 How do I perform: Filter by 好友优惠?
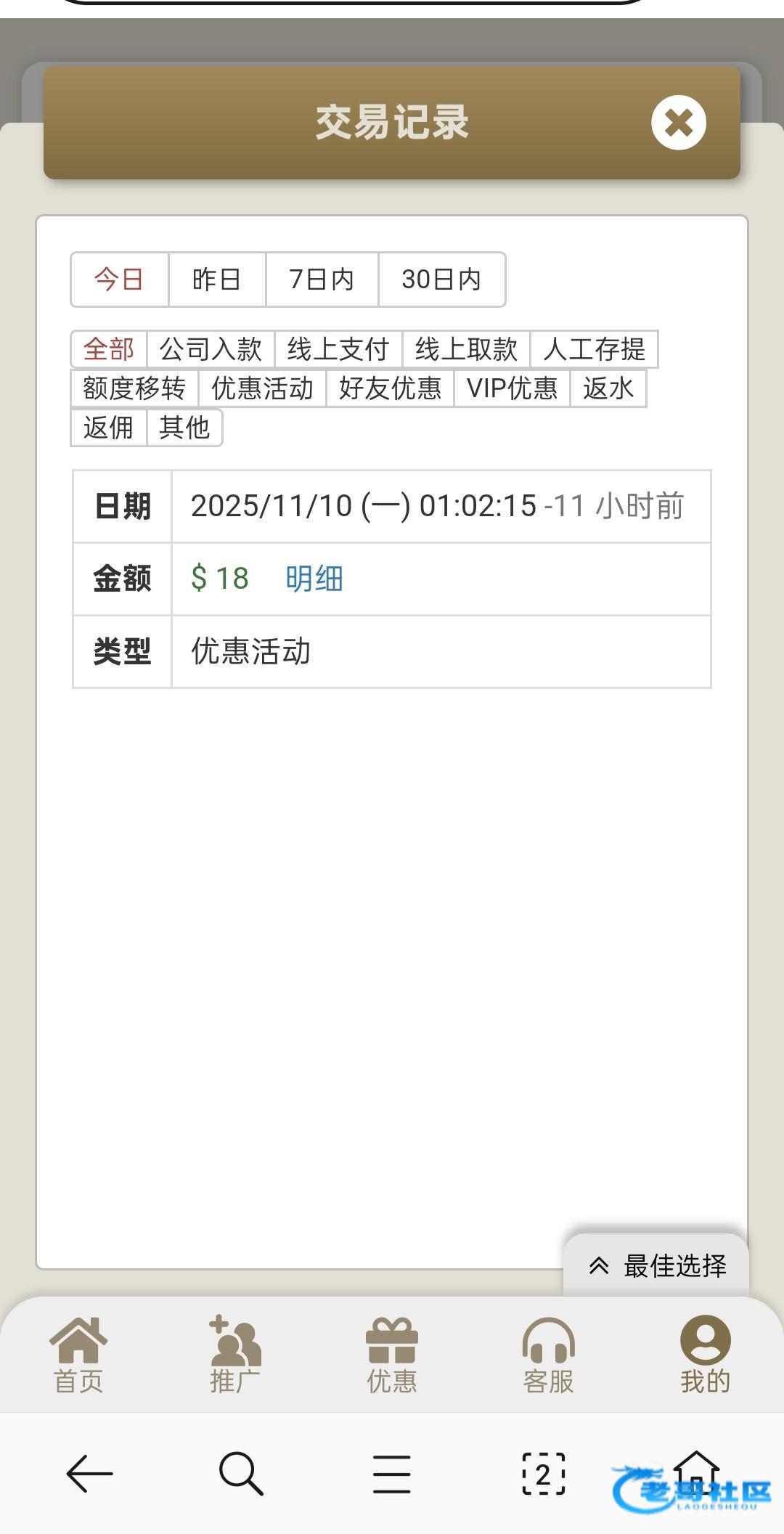(x=390, y=388)
